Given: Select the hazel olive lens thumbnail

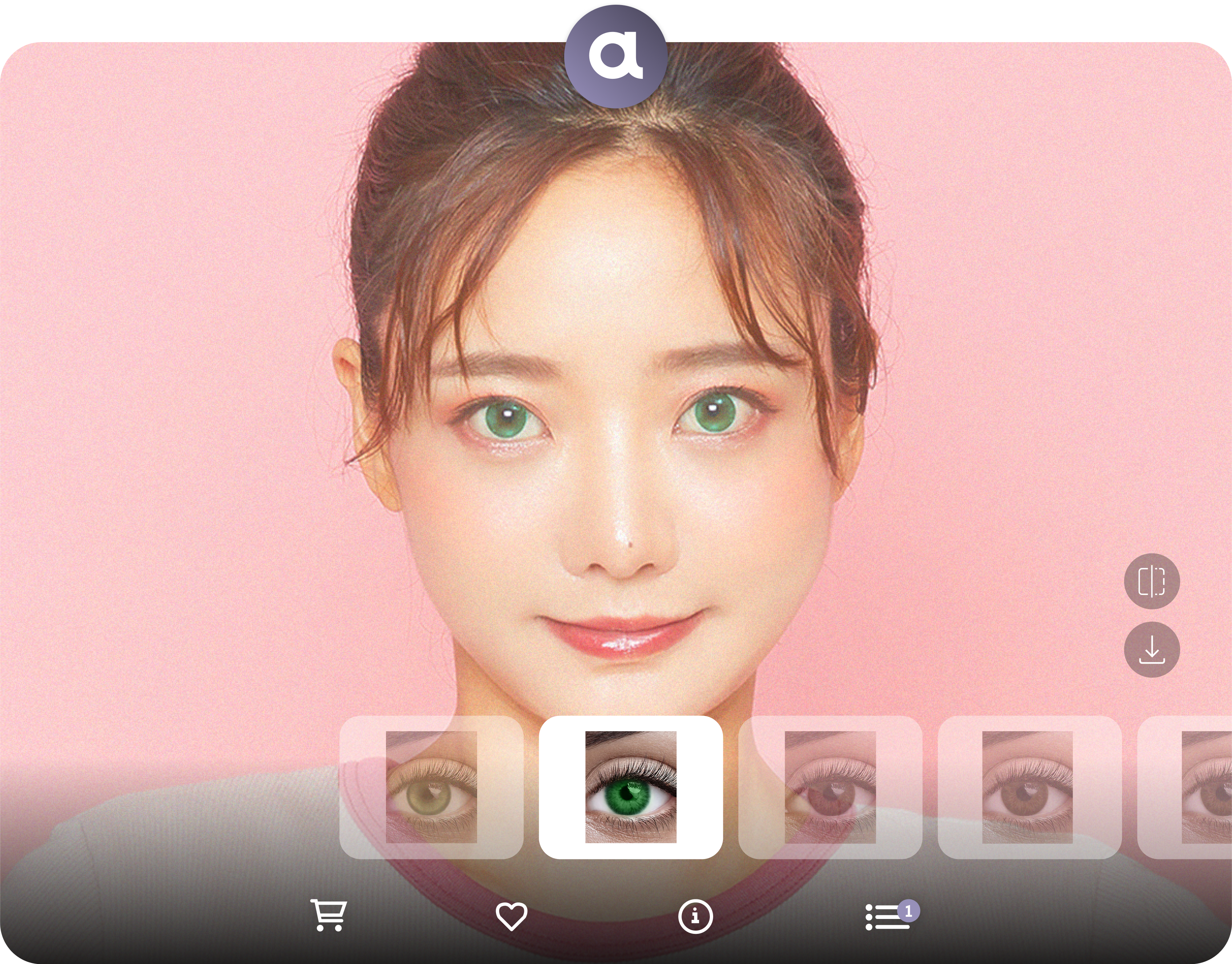Looking at the screenshot, I should click(431, 787).
